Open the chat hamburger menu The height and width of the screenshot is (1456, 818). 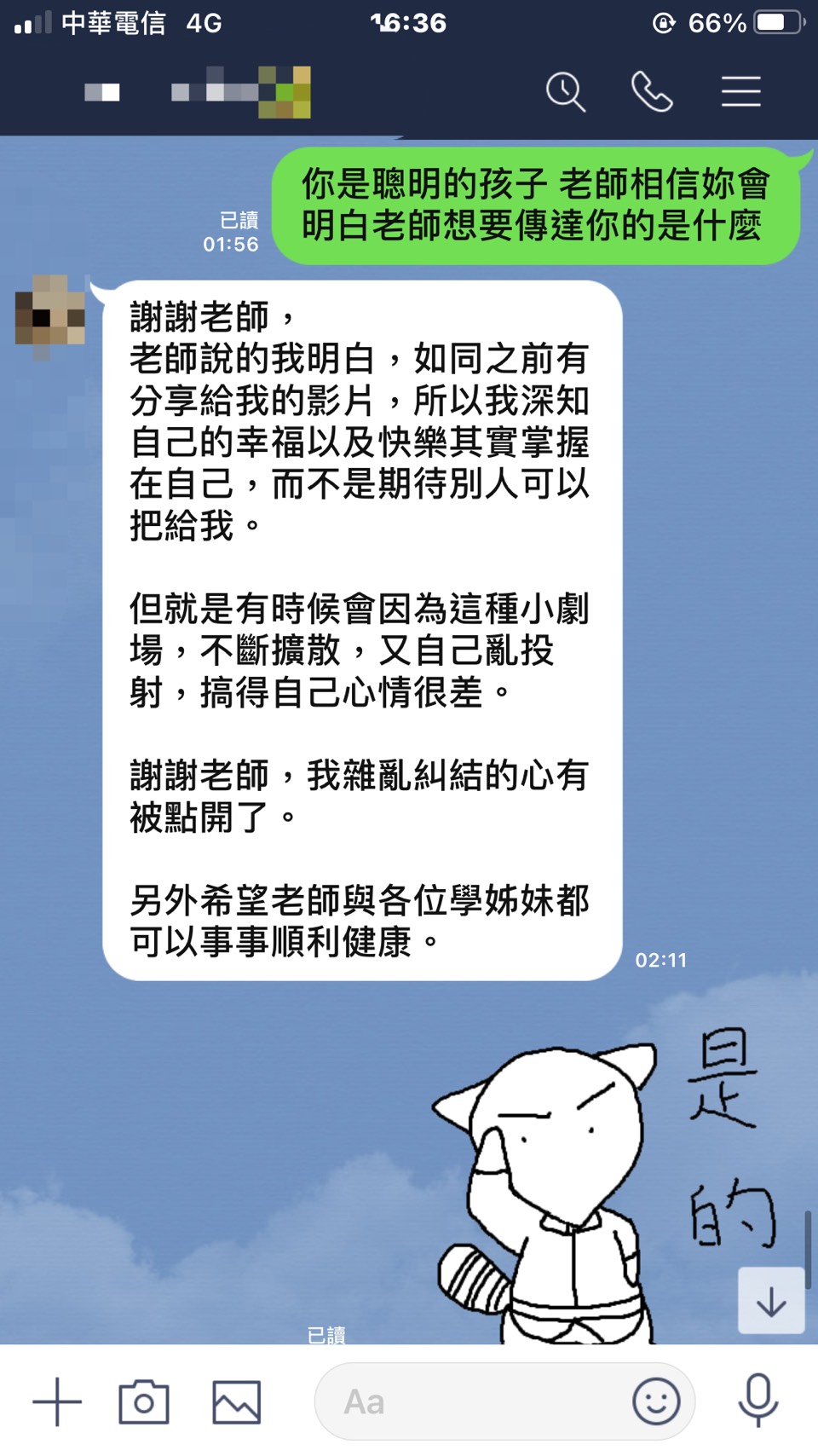pos(740,92)
